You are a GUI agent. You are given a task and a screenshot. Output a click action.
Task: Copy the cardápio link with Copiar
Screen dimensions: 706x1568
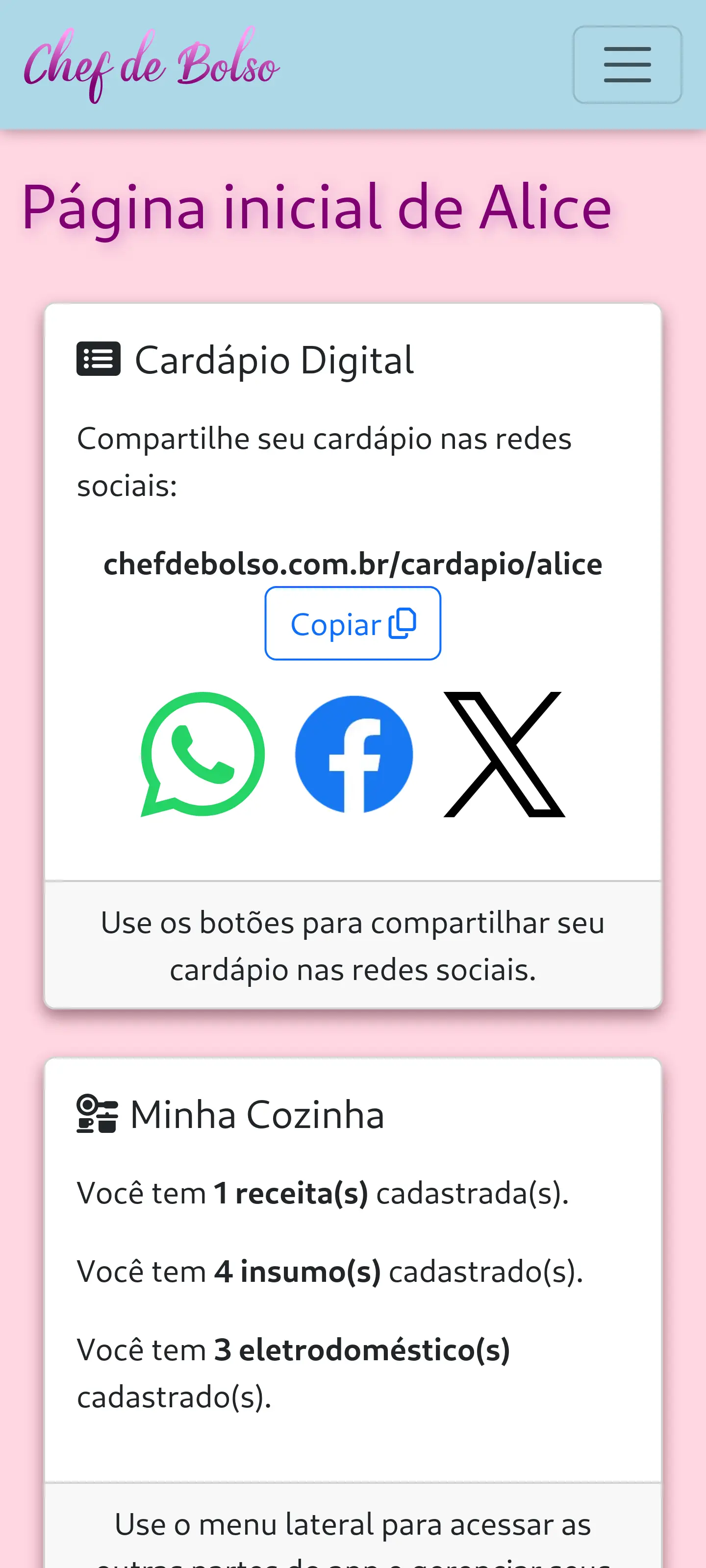click(352, 623)
